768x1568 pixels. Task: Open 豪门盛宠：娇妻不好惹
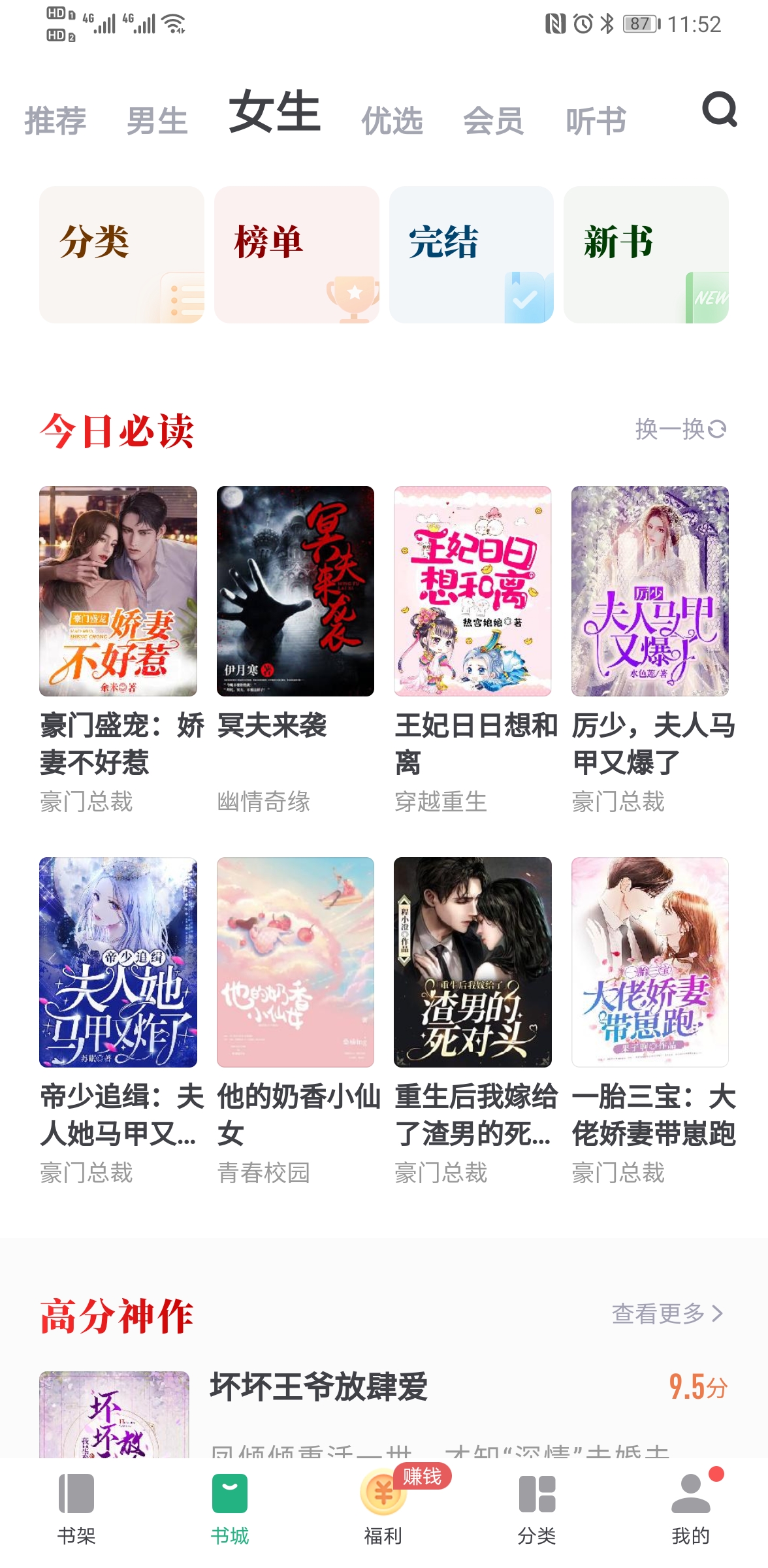click(118, 591)
